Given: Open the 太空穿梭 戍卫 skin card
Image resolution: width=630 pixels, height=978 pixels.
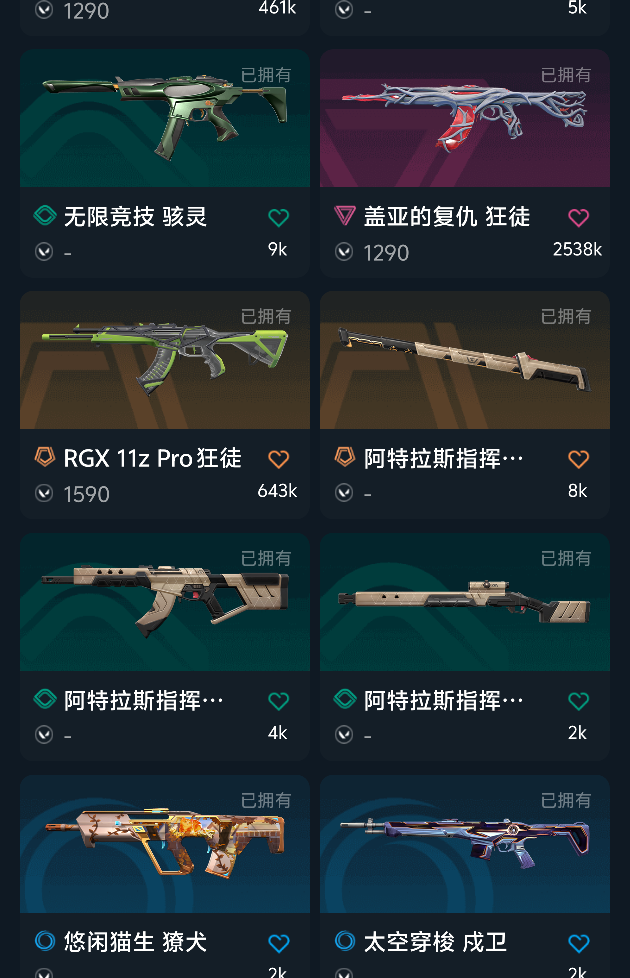Looking at the screenshot, I should click(x=464, y=845).
